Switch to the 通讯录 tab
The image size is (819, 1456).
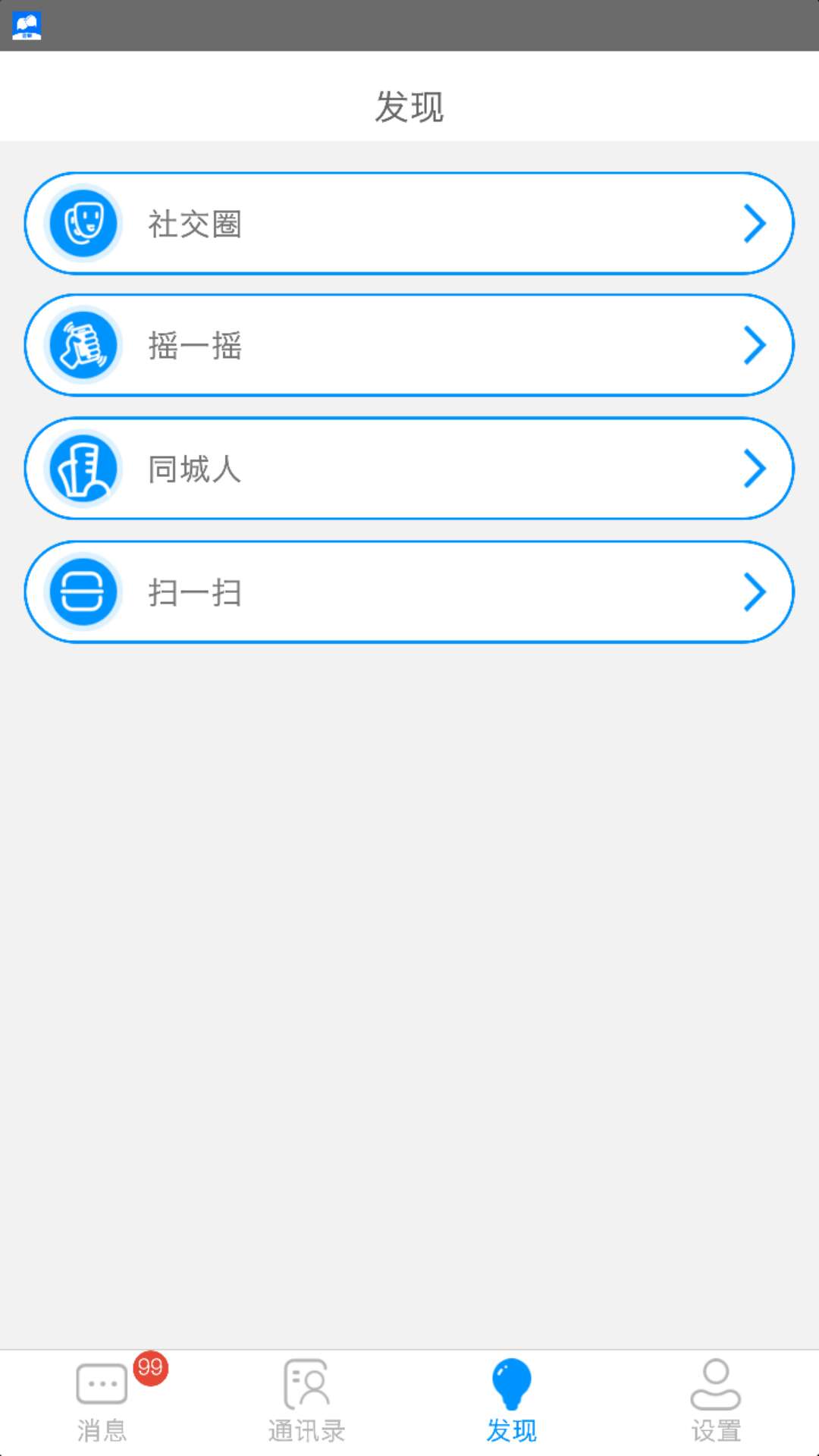coord(306,1401)
